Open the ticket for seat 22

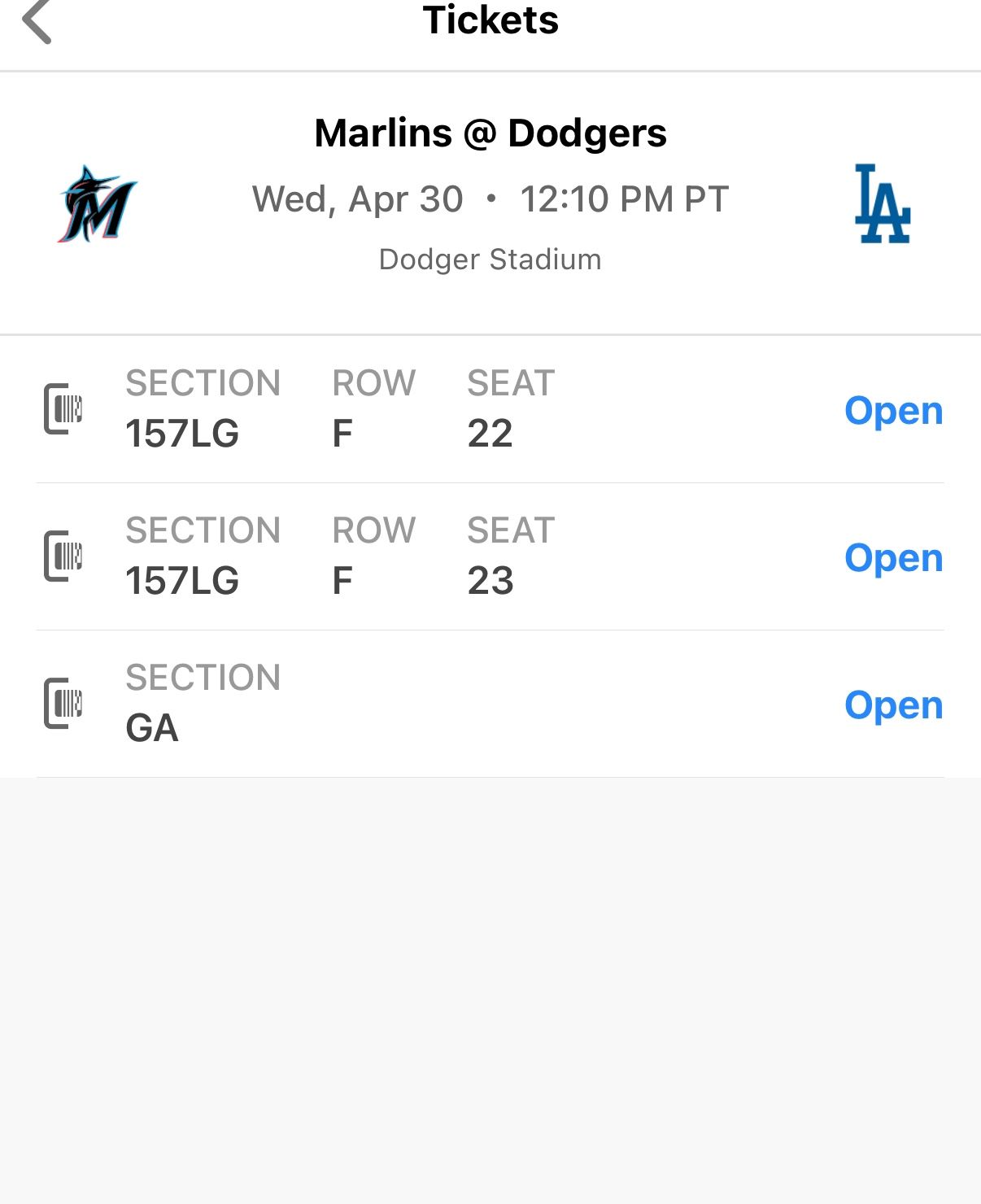[x=893, y=411]
